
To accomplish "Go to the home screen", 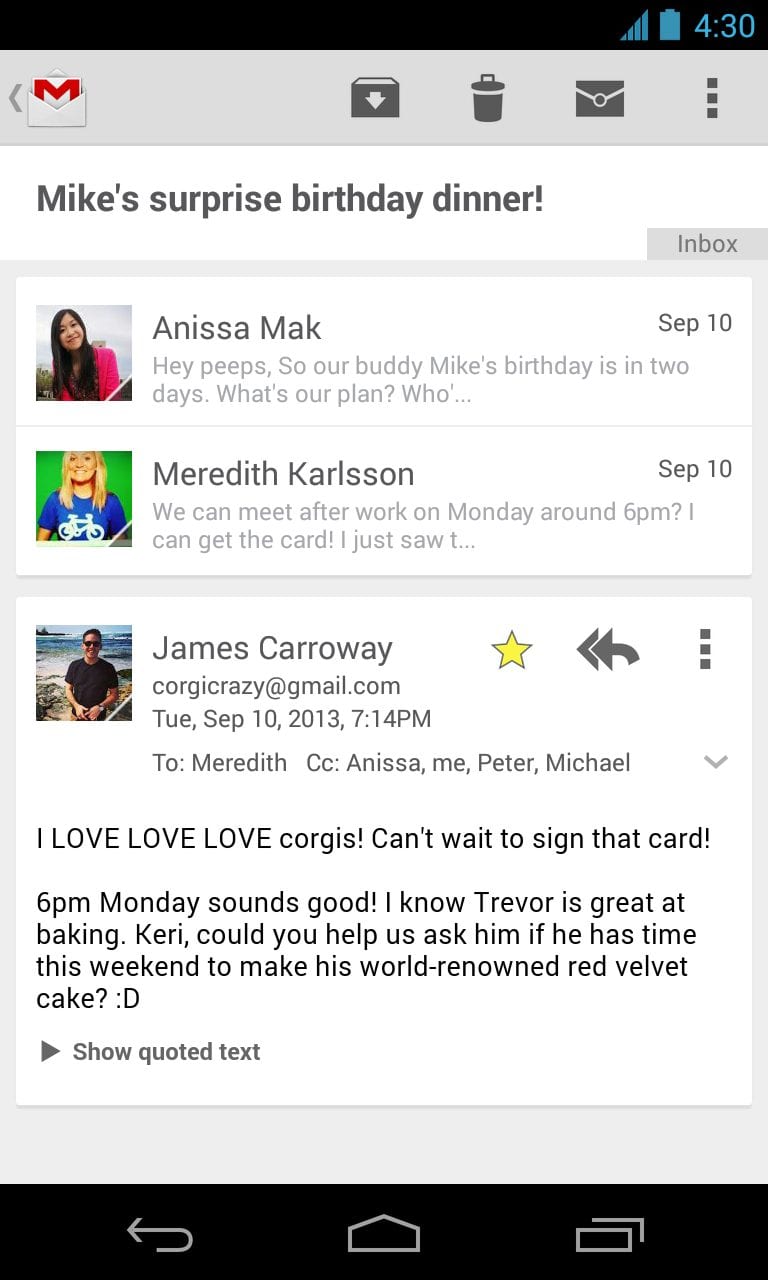I will tap(384, 1234).
